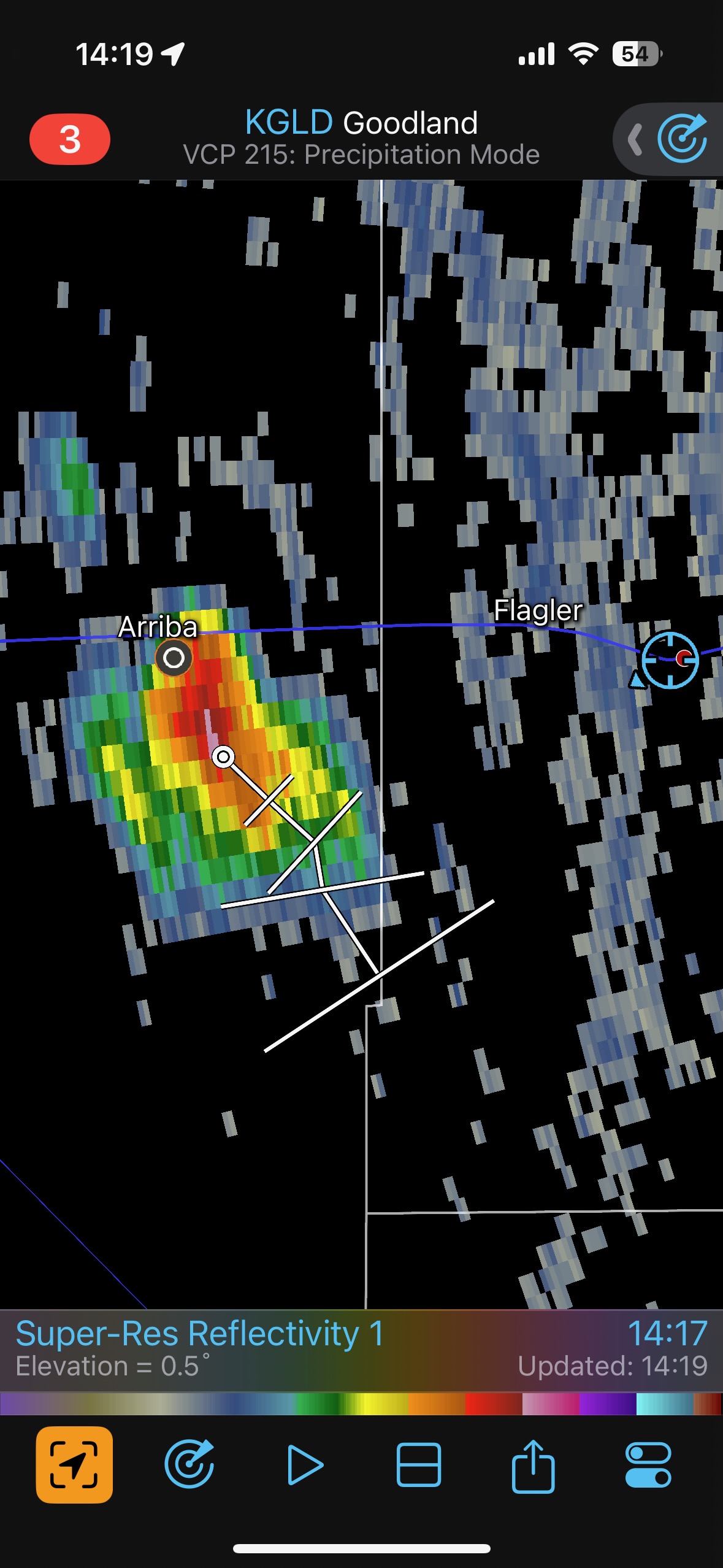723x1568 pixels.
Task: Open radar site selection in the bottom toolbar
Action: coord(189,1465)
